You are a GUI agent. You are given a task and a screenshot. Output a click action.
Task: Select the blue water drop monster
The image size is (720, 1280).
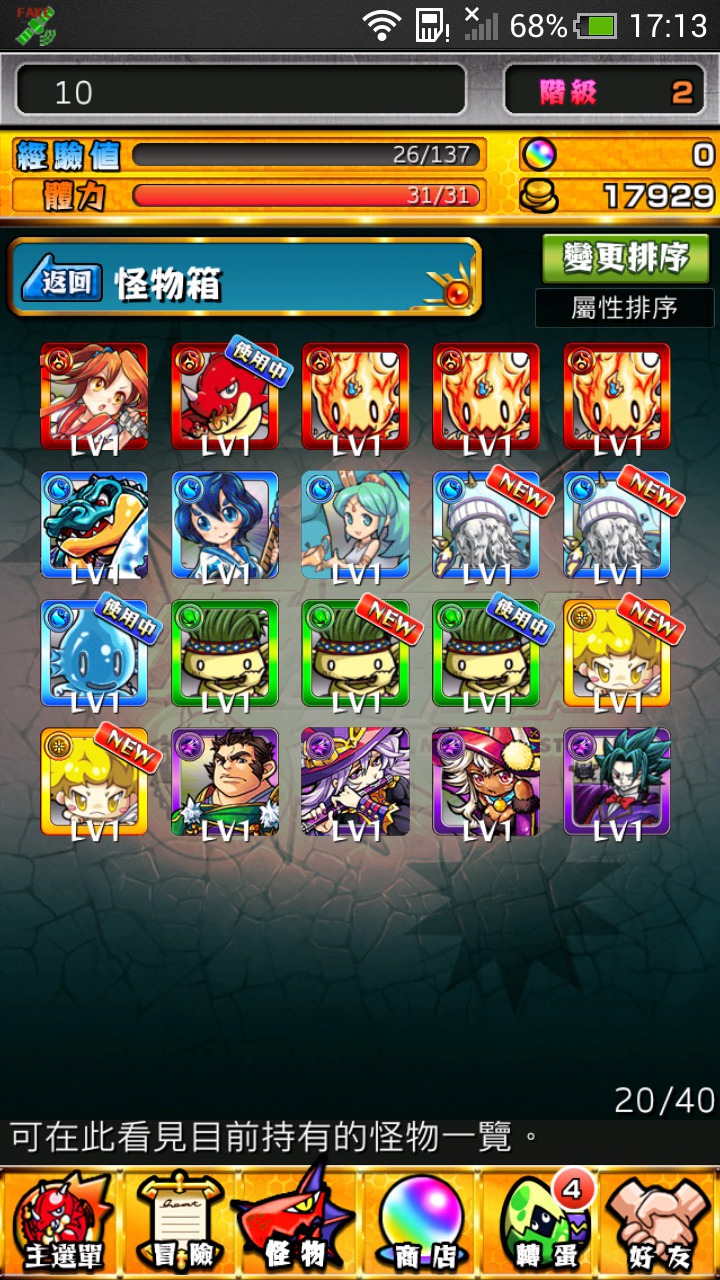click(94, 653)
